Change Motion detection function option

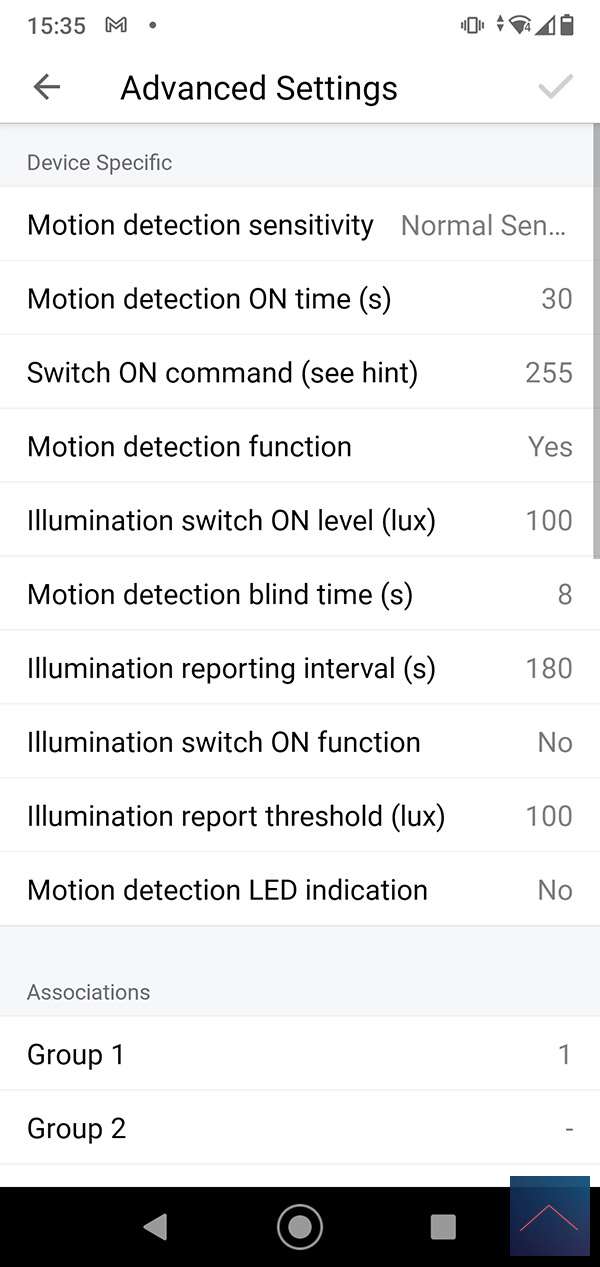click(x=299, y=447)
